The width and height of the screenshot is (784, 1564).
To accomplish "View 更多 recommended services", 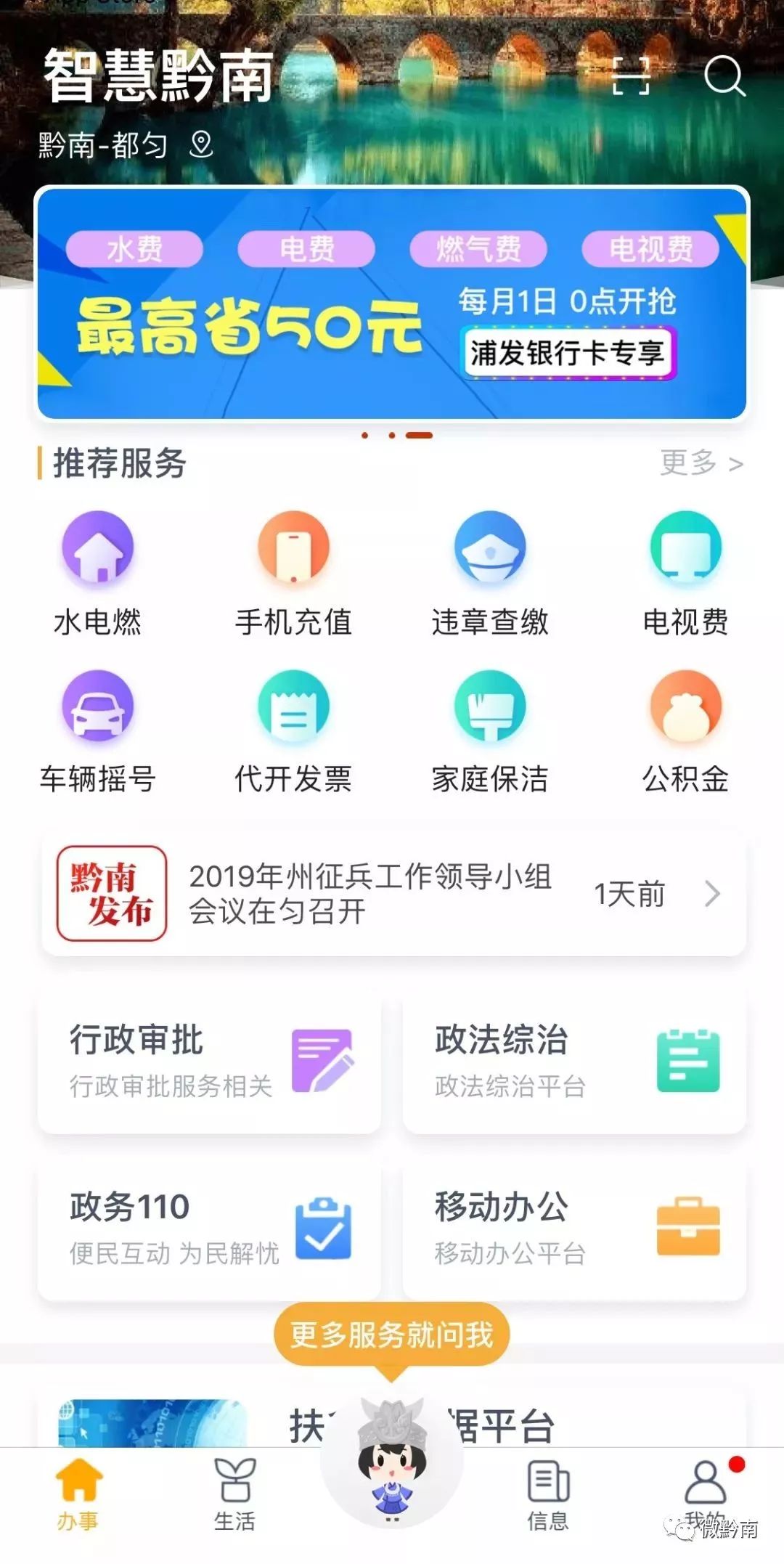I will tap(701, 463).
